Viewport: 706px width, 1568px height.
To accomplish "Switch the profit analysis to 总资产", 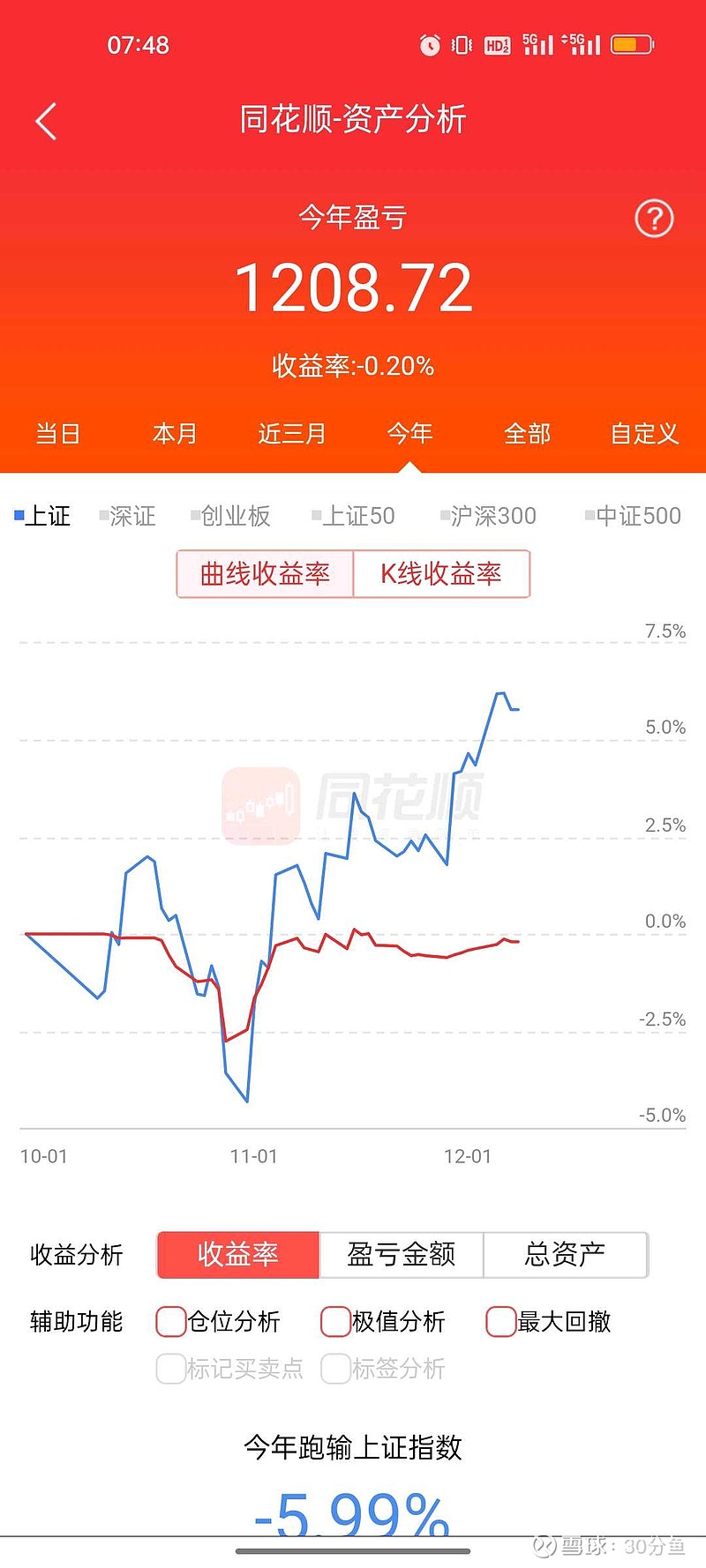I will (566, 1254).
